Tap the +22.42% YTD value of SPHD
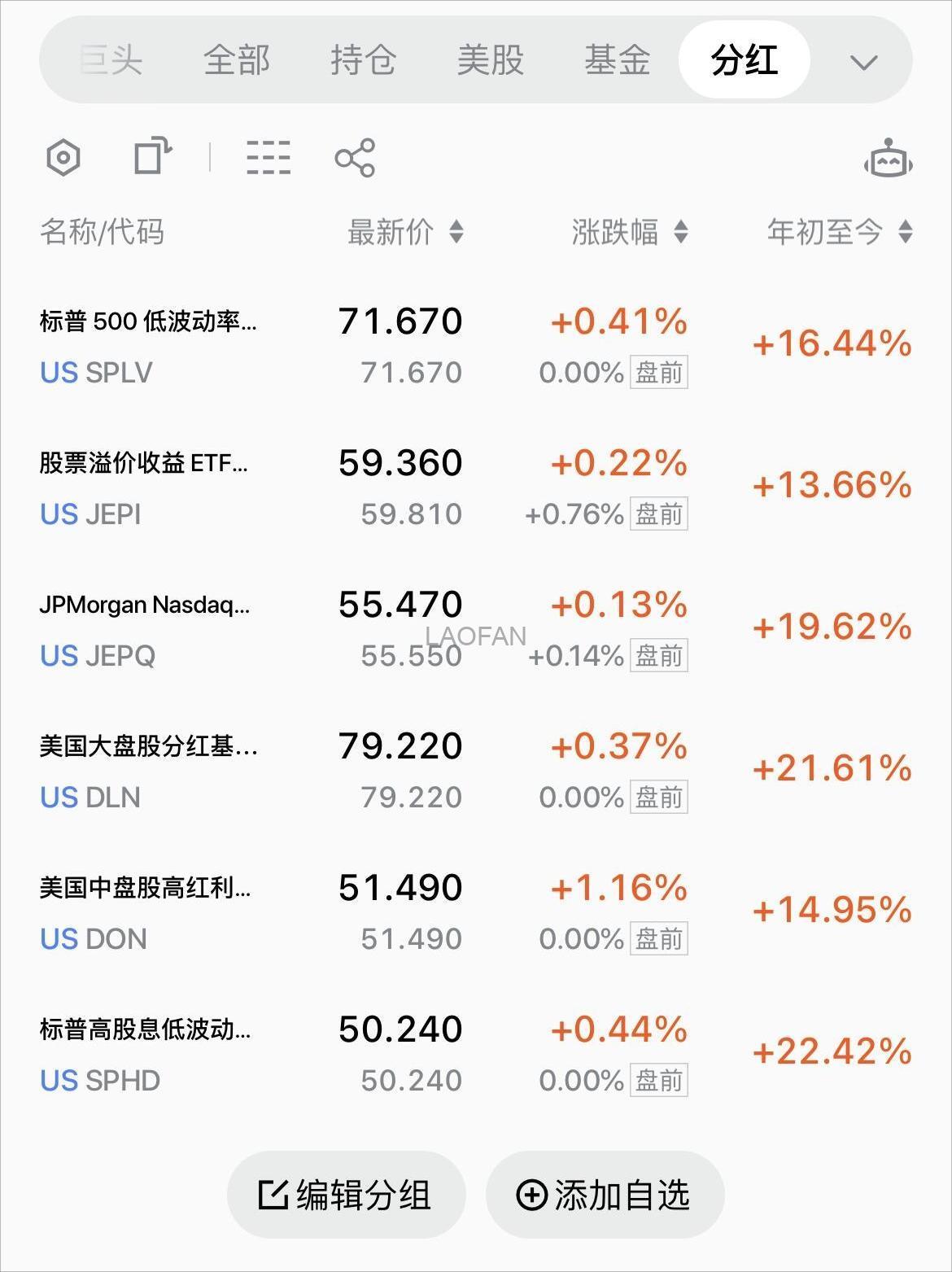The image size is (952, 1272). click(831, 1051)
